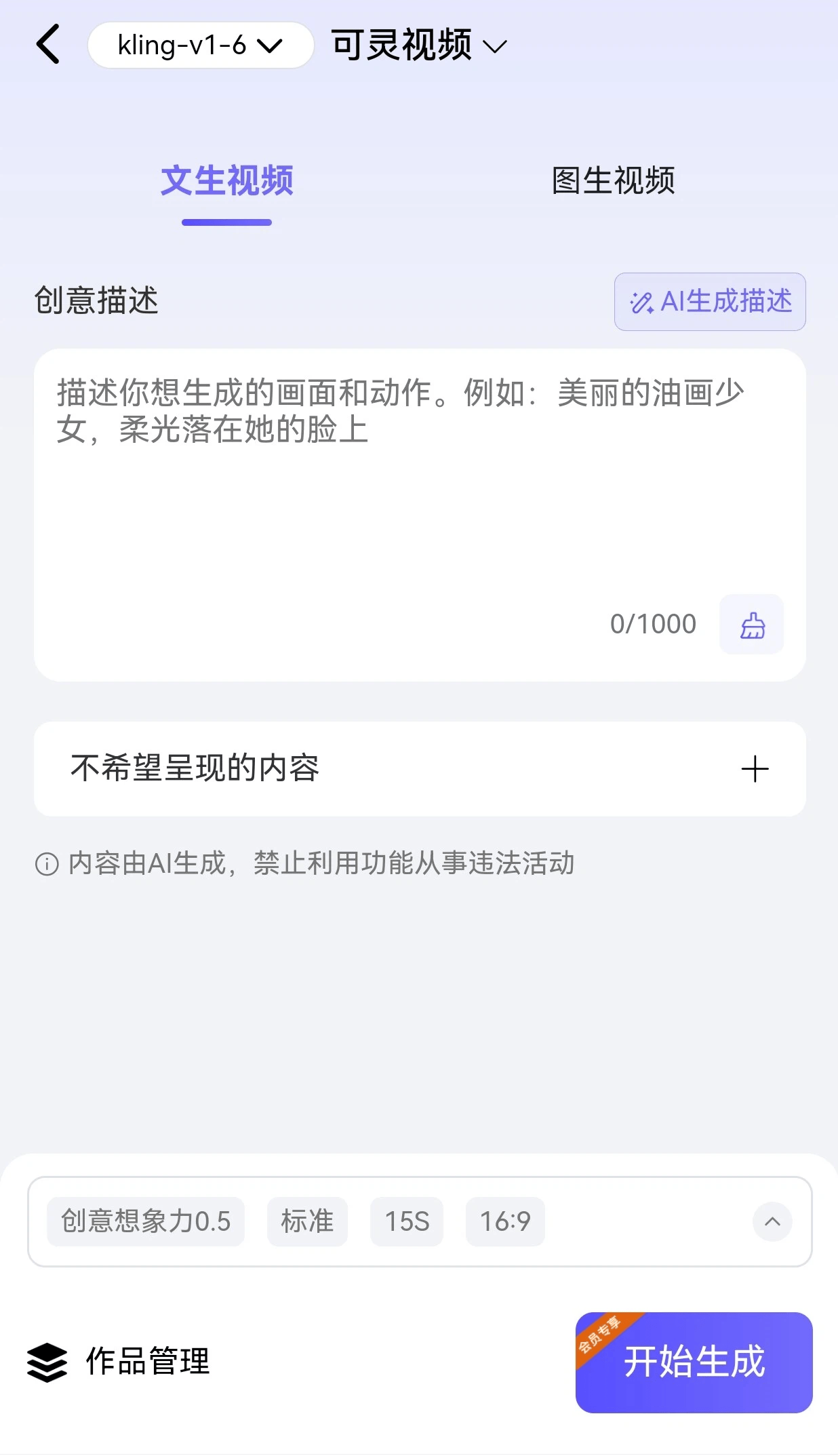Open 作品管理
838x1456 pixels.
[119, 1362]
